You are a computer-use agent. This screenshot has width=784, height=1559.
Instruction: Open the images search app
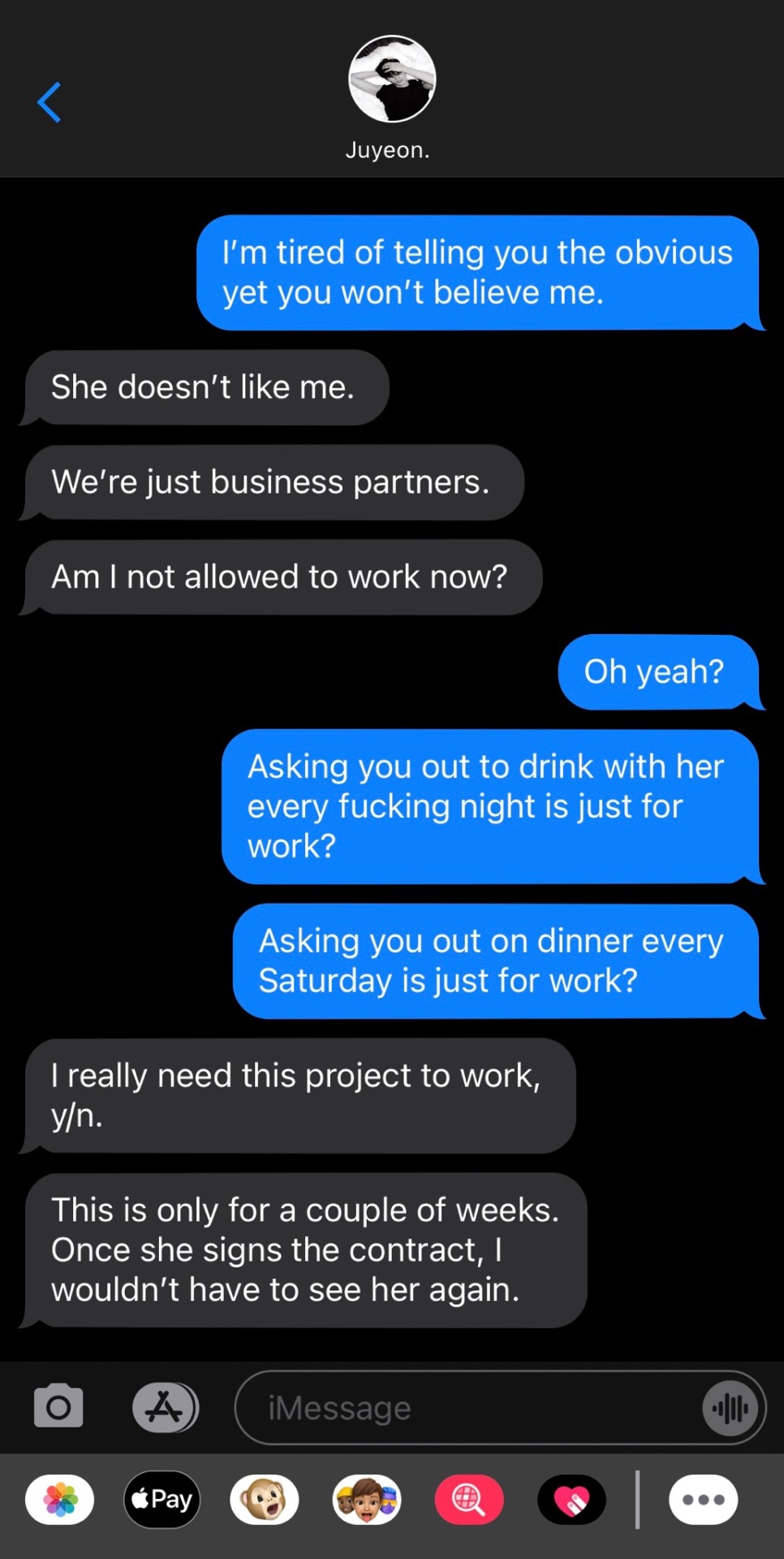(469, 1499)
